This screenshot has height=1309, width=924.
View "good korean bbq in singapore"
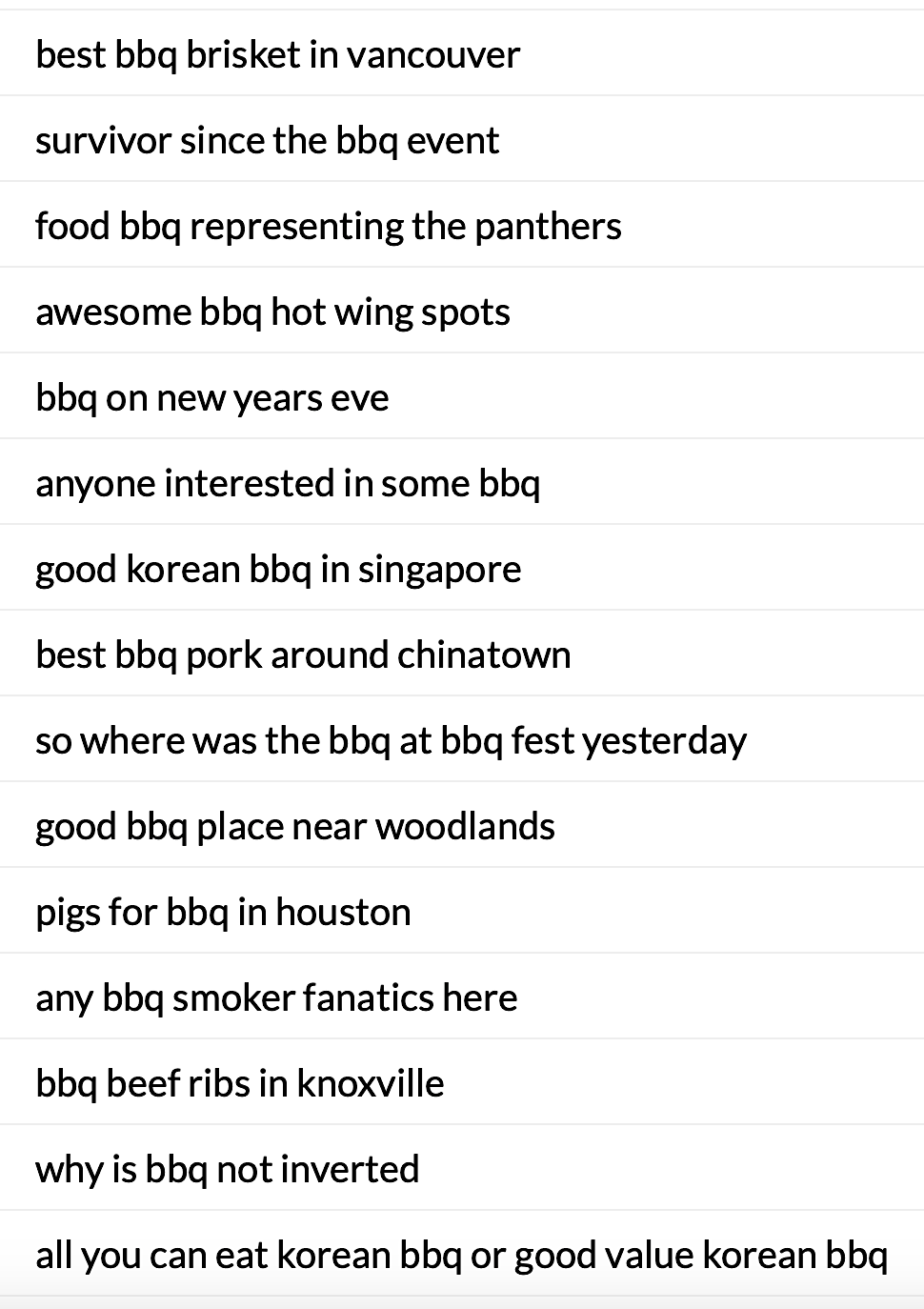coord(278,569)
